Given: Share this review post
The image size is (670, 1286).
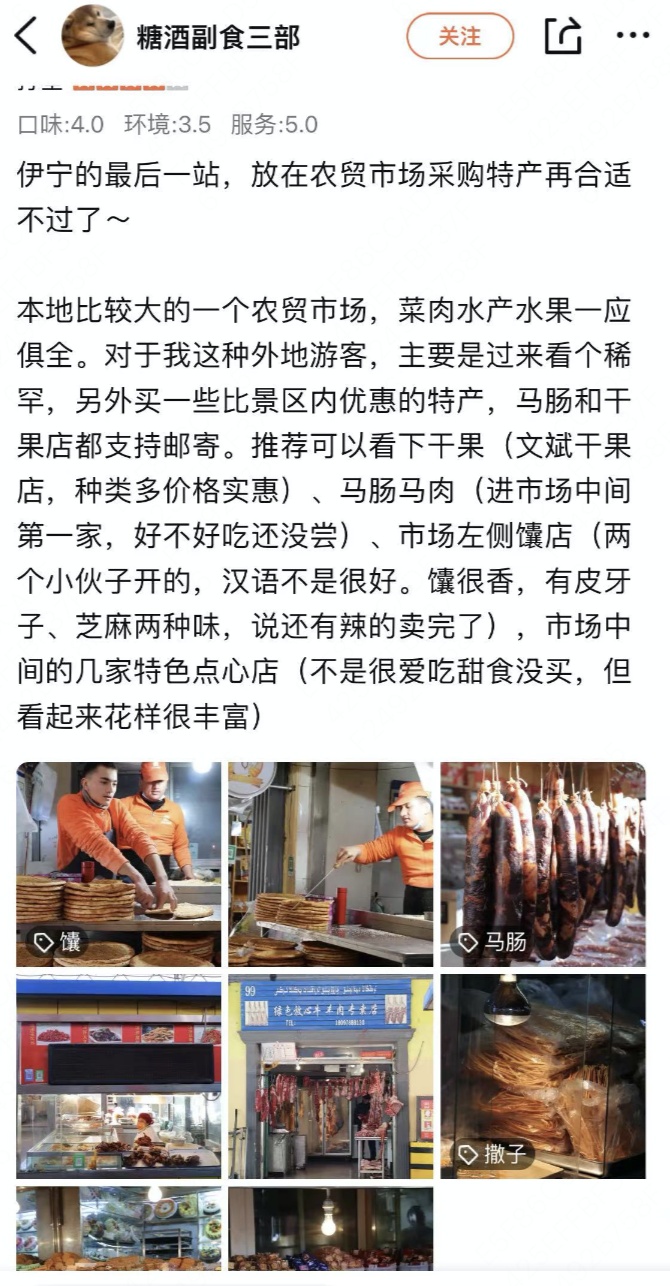Looking at the screenshot, I should [563, 37].
